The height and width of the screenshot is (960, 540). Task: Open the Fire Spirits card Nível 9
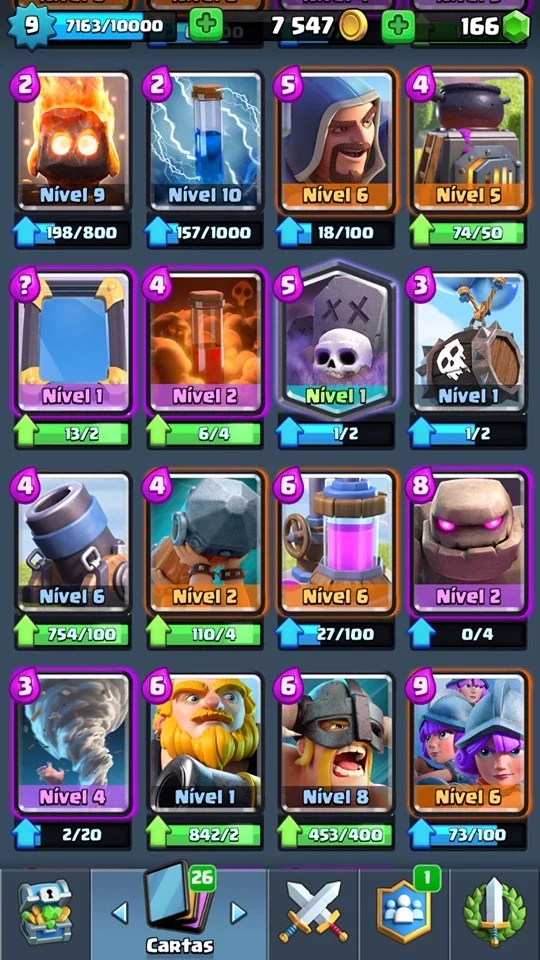point(73,141)
